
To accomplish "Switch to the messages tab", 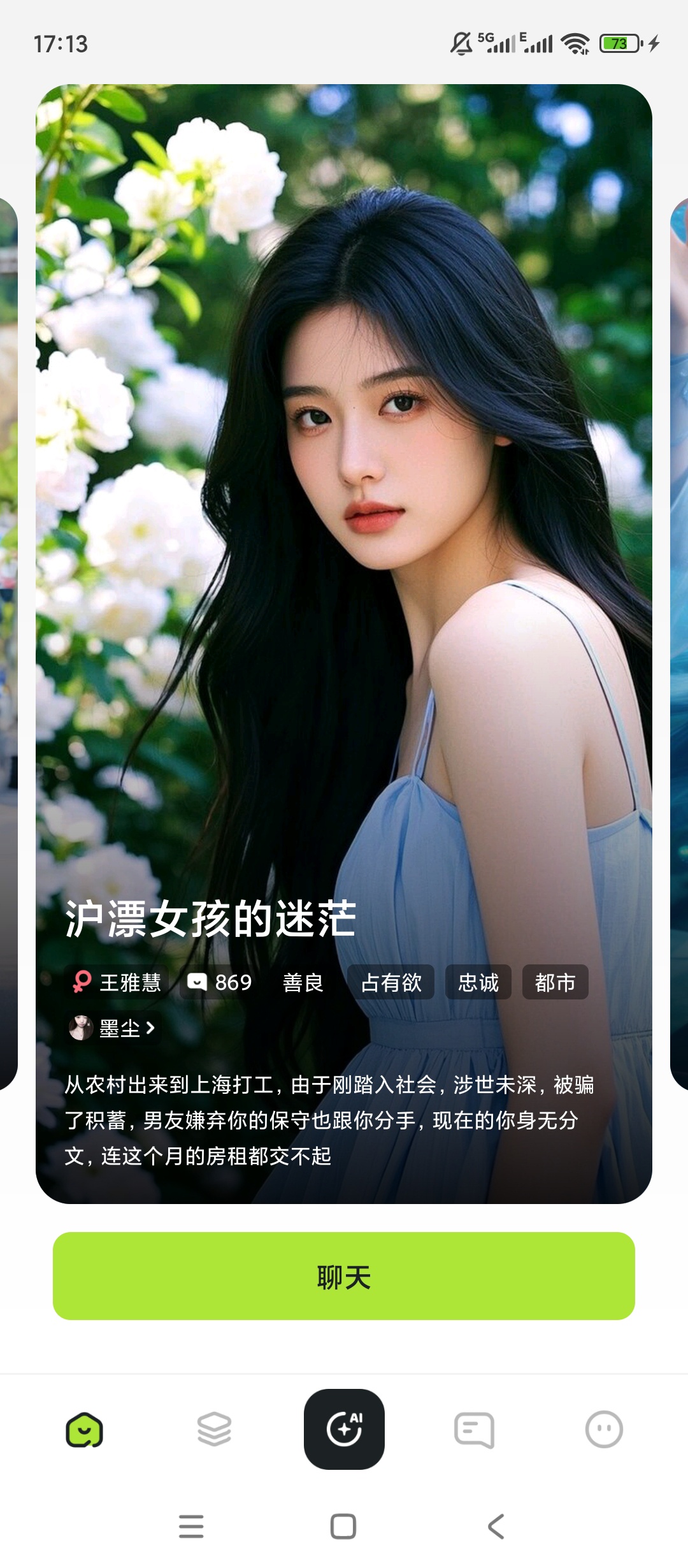I will tap(474, 1430).
